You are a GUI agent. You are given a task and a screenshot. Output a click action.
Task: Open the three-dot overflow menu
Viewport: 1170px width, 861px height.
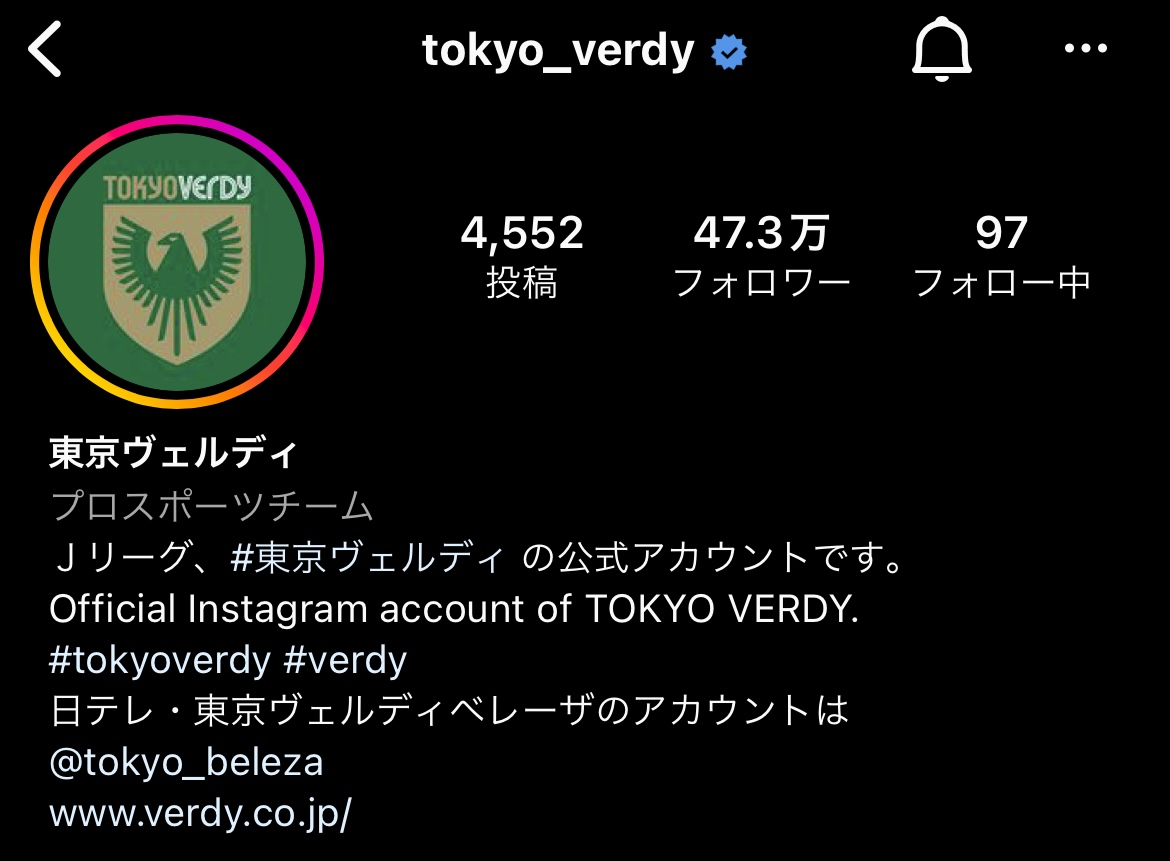pyautogui.click(x=1085, y=49)
